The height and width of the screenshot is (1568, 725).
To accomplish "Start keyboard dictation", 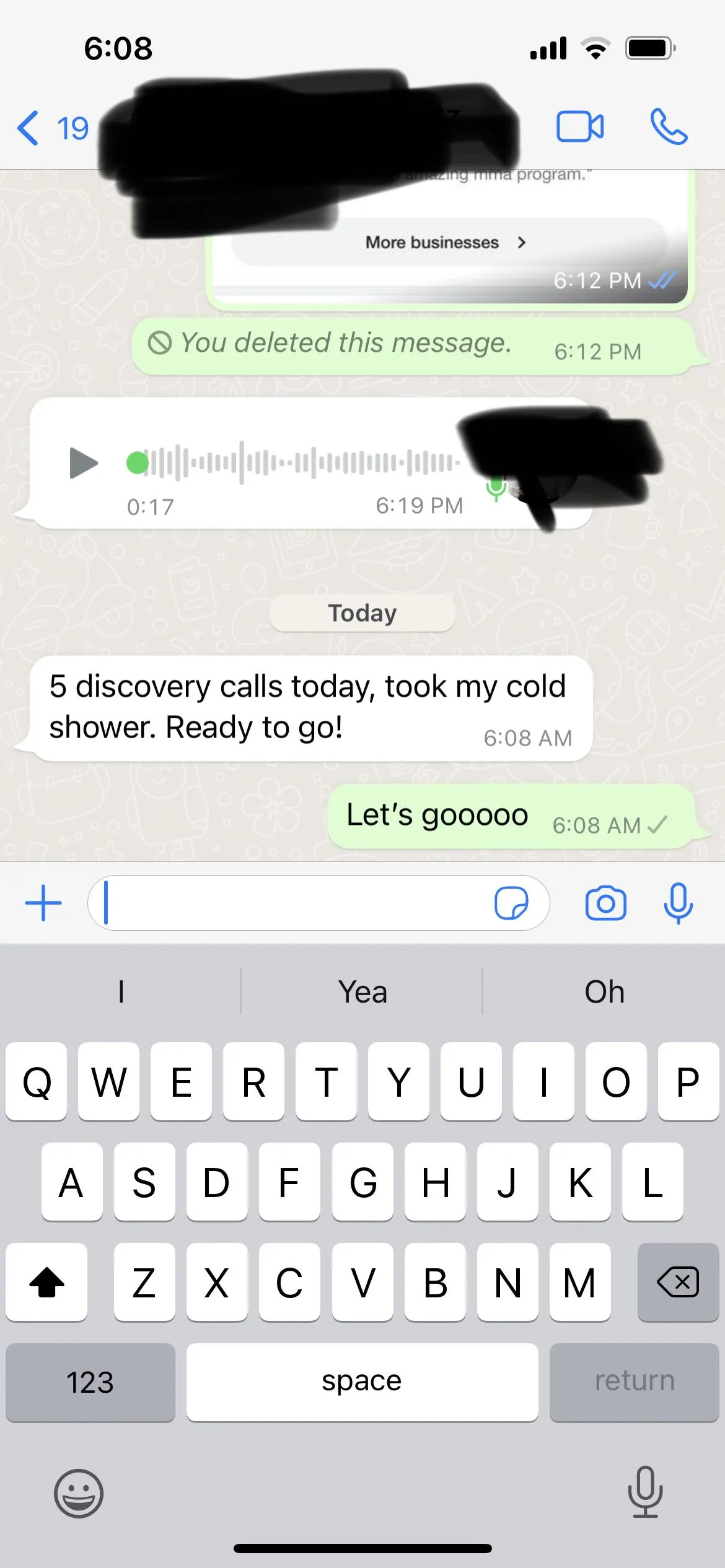I will pos(645,1492).
